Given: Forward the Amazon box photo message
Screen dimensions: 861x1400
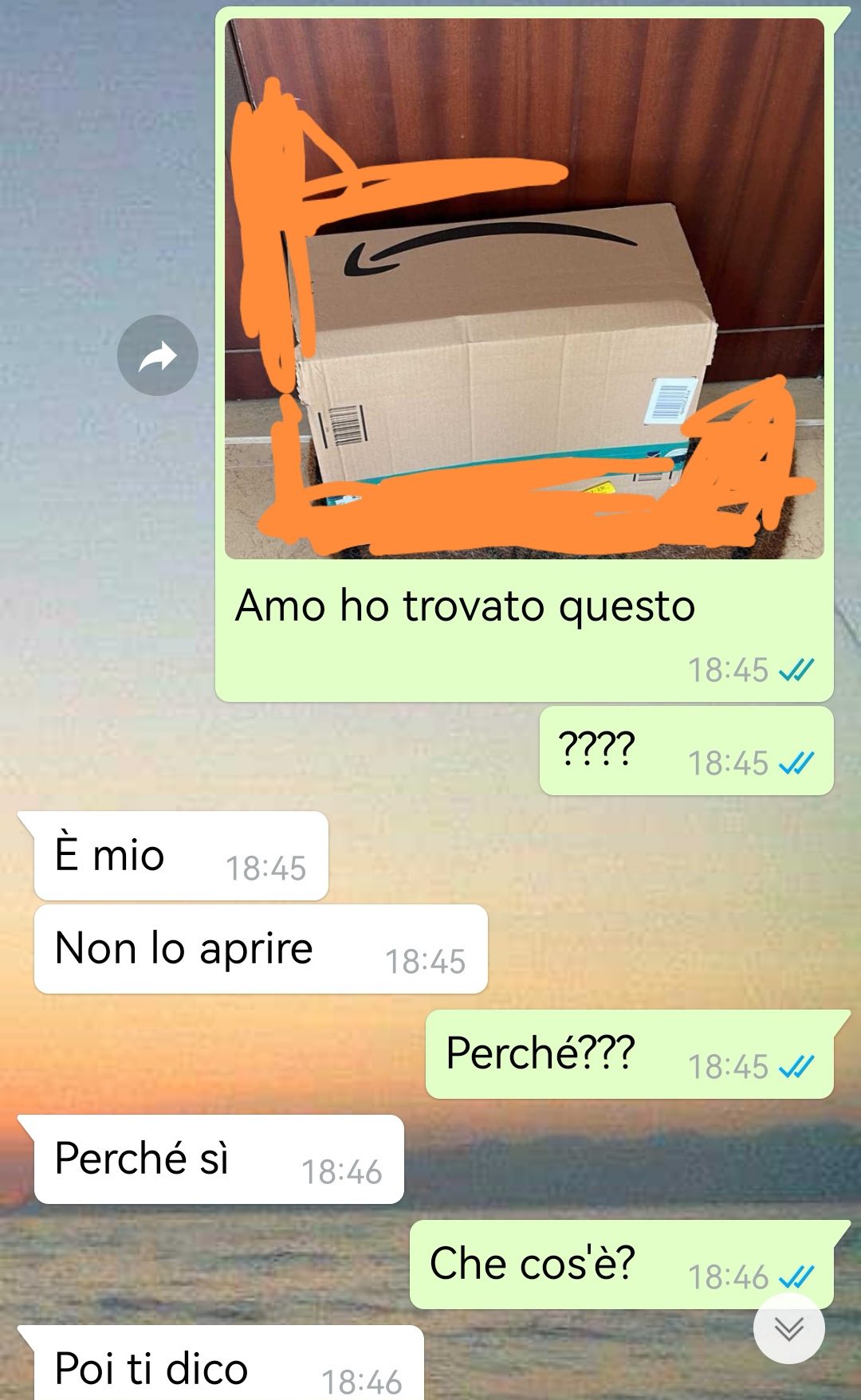Looking at the screenshot, I should [158, 355].
